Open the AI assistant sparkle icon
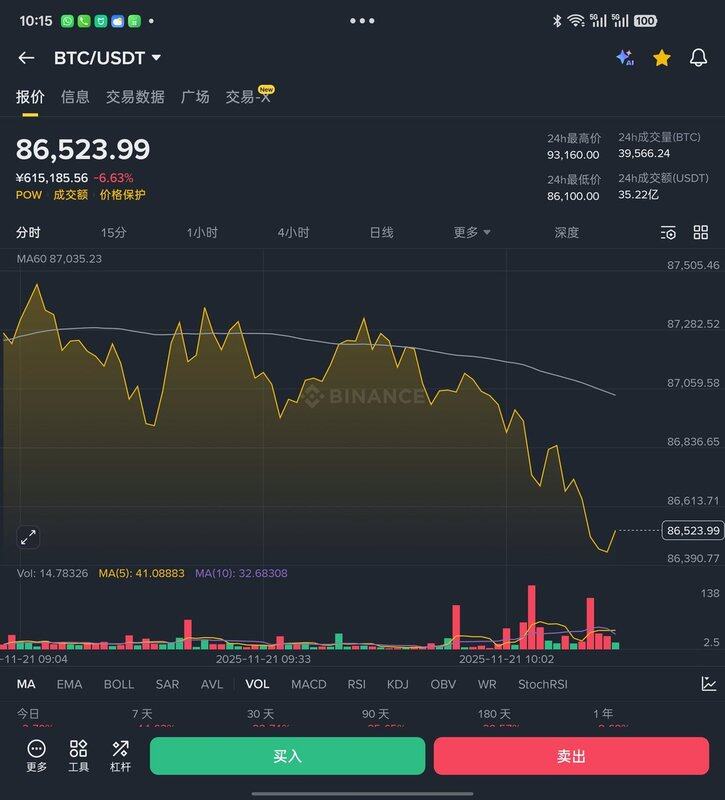This screenshot has width=725, height=800. [625, 58]
